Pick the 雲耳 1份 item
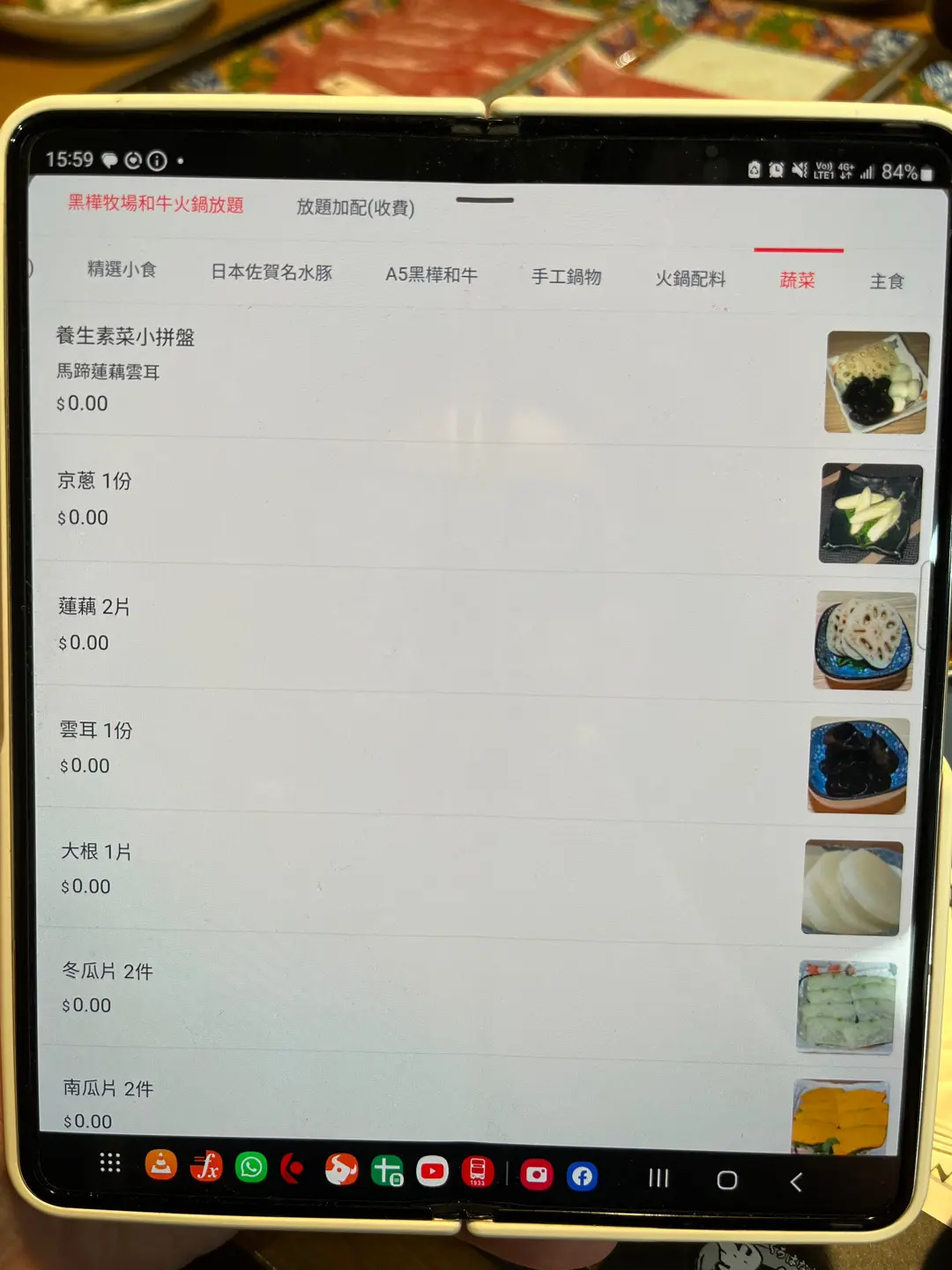 click(96, 730)
